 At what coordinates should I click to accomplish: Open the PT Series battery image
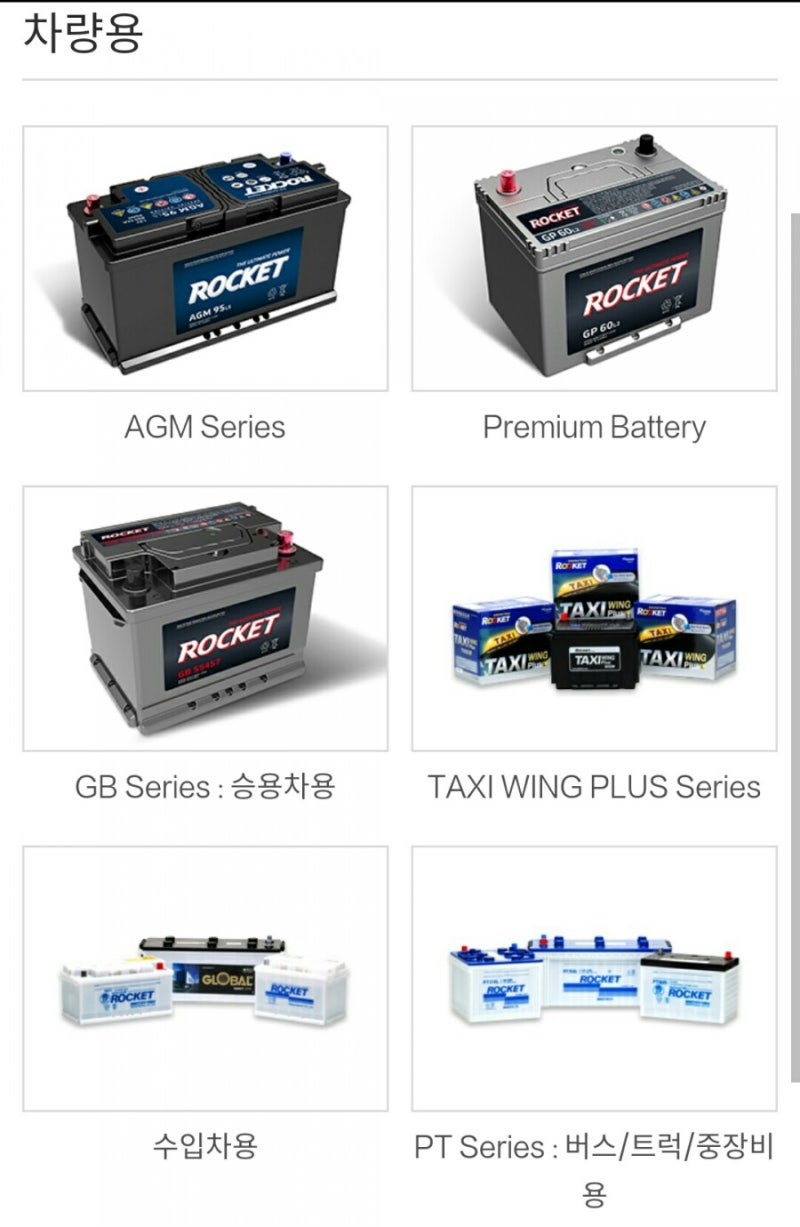point(595,975)
